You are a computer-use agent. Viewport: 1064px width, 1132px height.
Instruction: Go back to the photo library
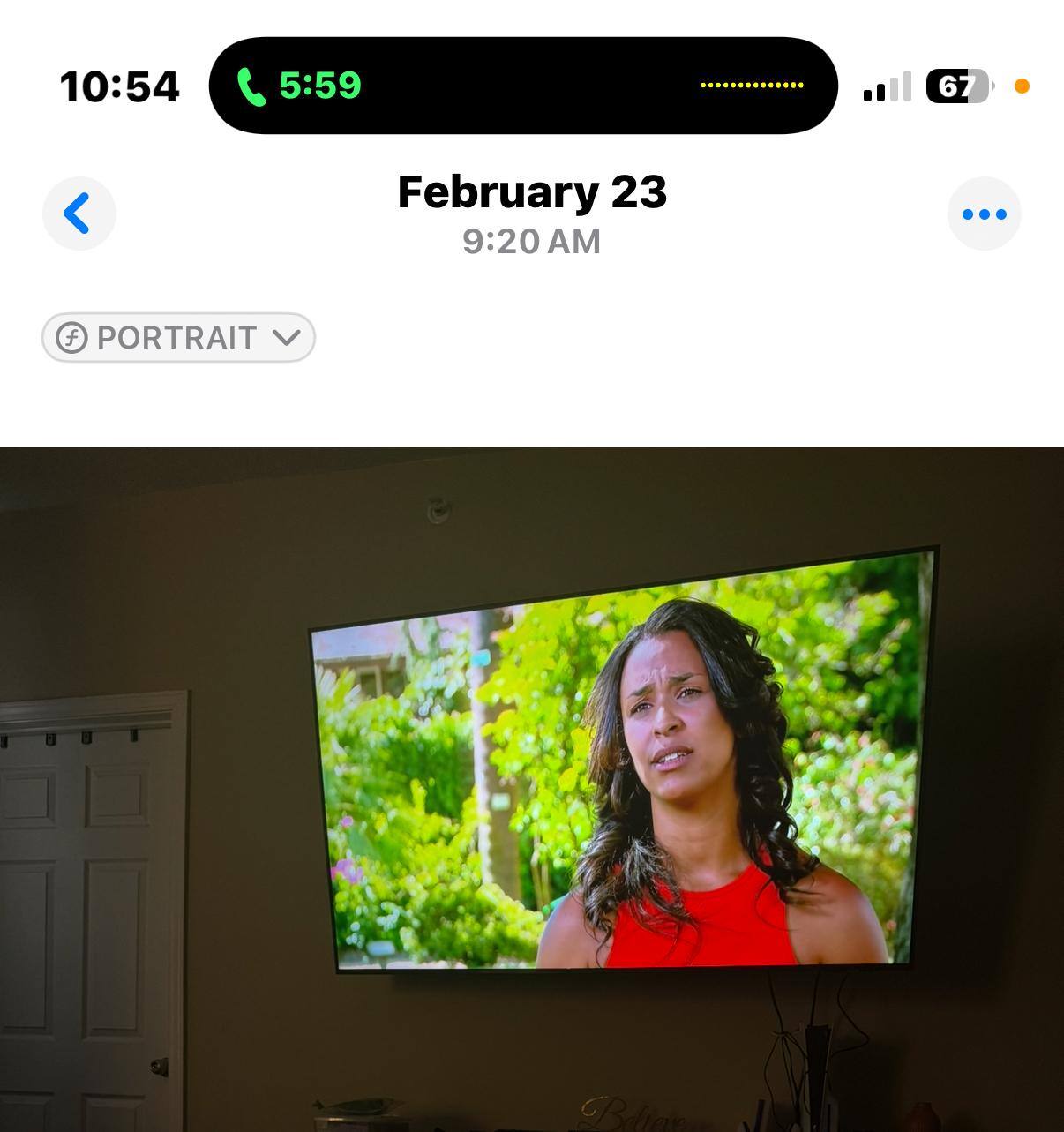coord(79,214)
